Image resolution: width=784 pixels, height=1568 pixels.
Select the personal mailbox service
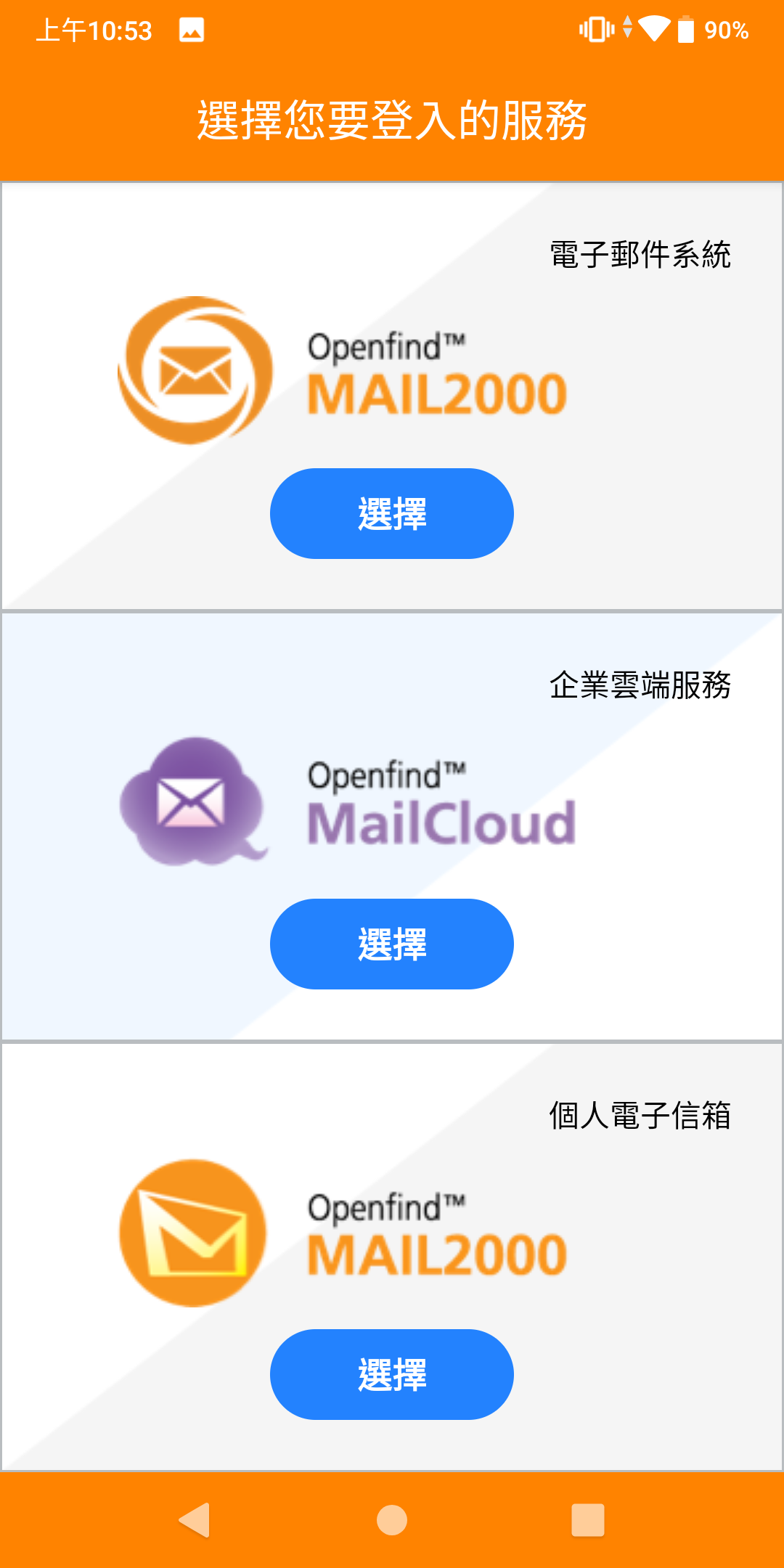pyautogui.click(x=391, y=1374)
